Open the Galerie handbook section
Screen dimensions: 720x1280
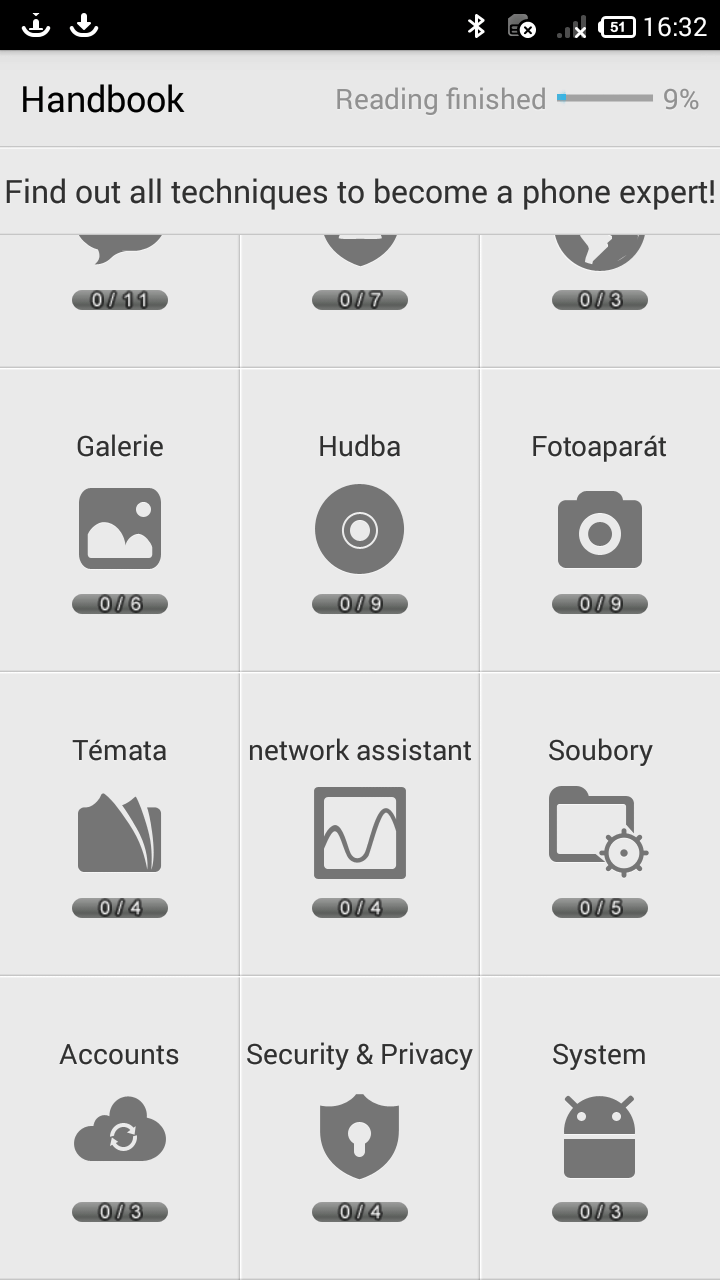point(119,520)
